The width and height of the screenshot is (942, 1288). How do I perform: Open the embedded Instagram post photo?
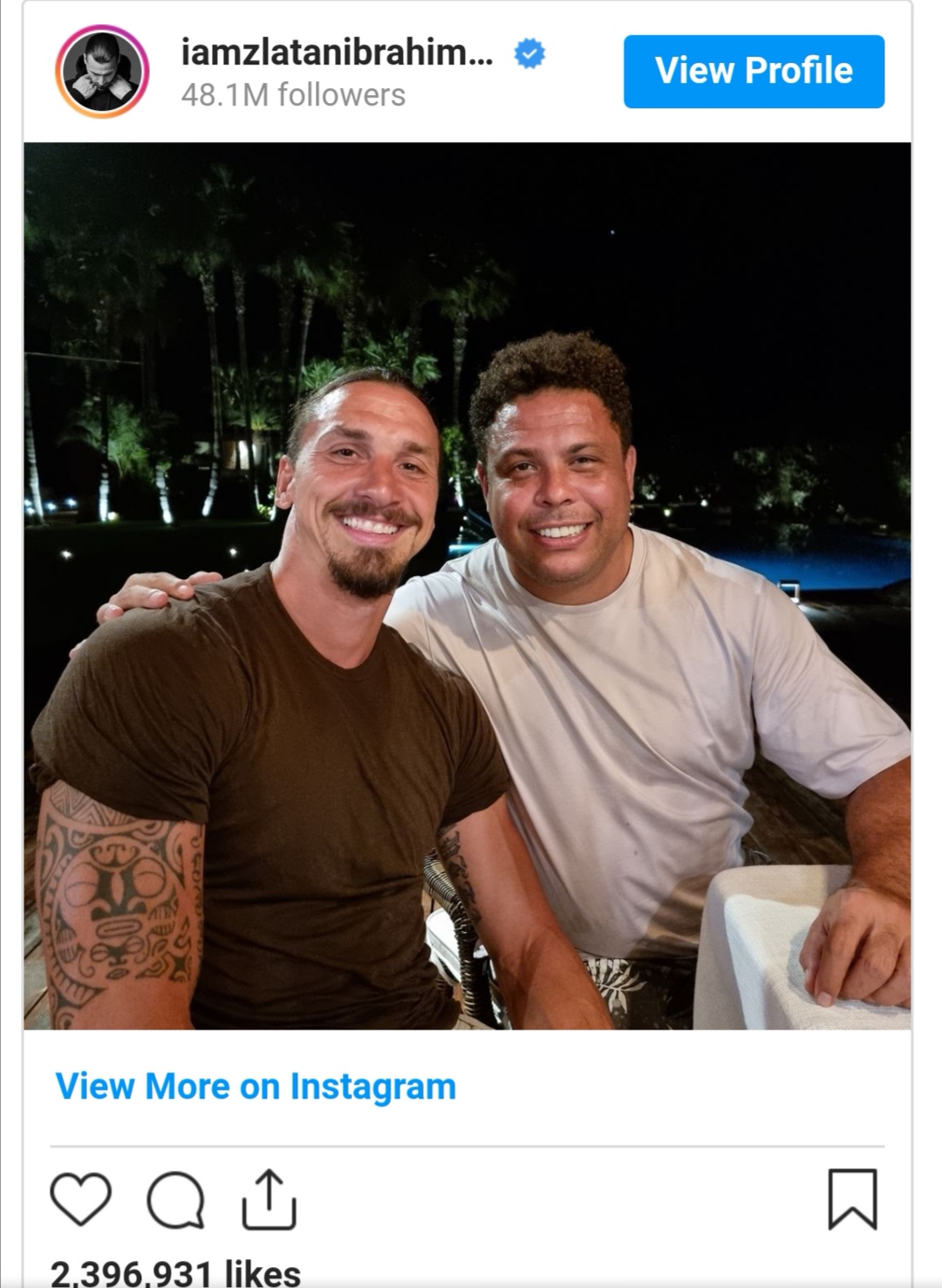coord(468,586)
